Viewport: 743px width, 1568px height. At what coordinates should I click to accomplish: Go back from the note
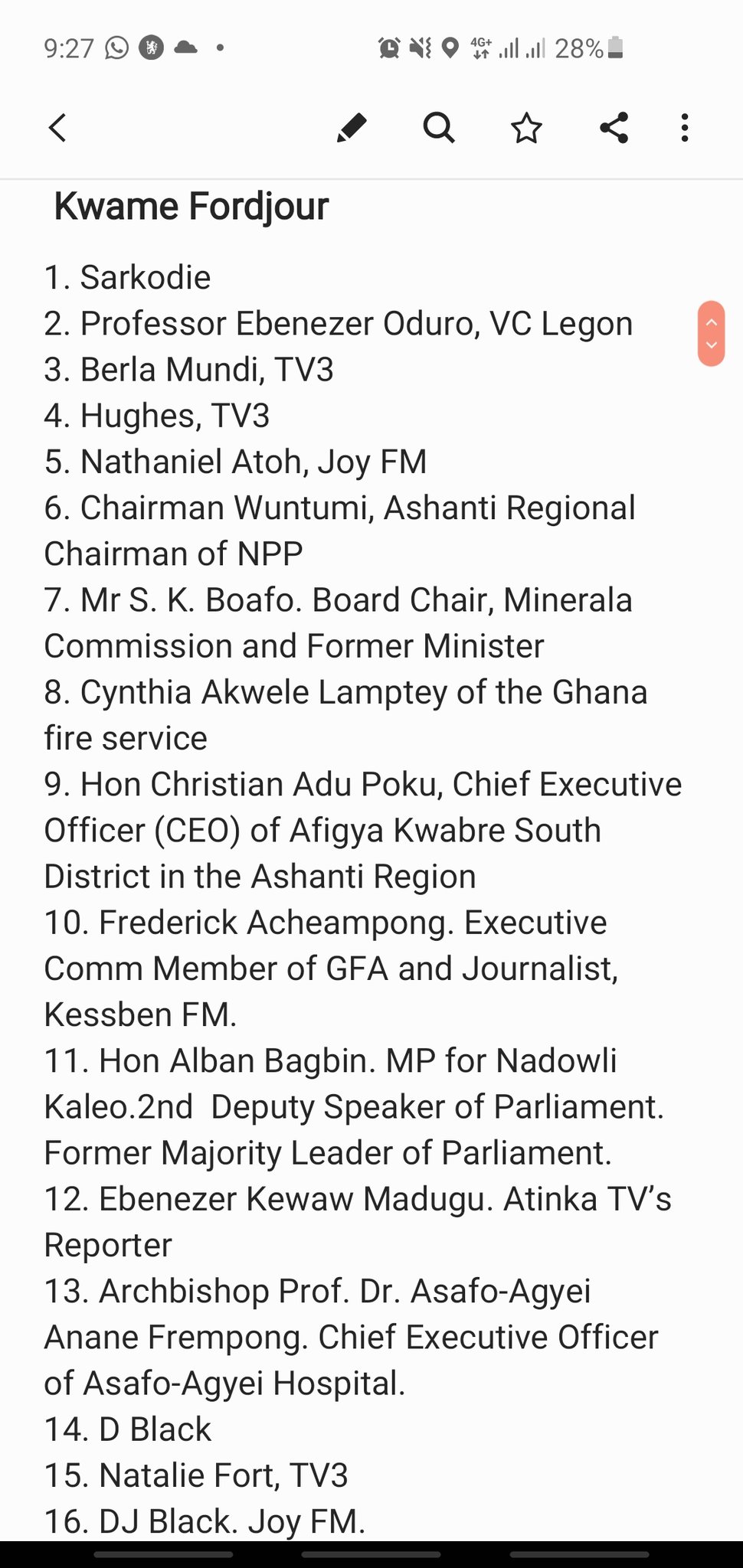click(x=58, y=128)
